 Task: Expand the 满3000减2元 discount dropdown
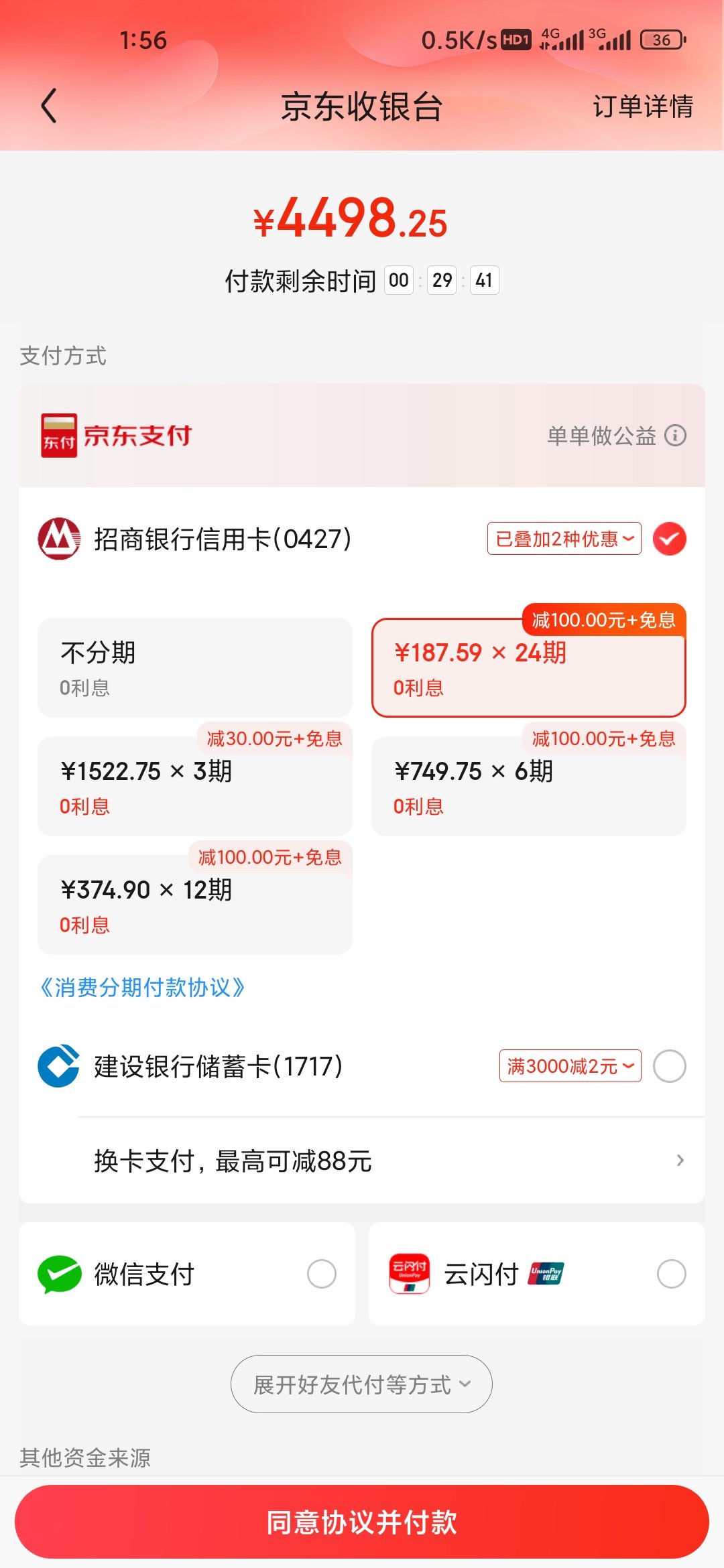point(570,1065)
